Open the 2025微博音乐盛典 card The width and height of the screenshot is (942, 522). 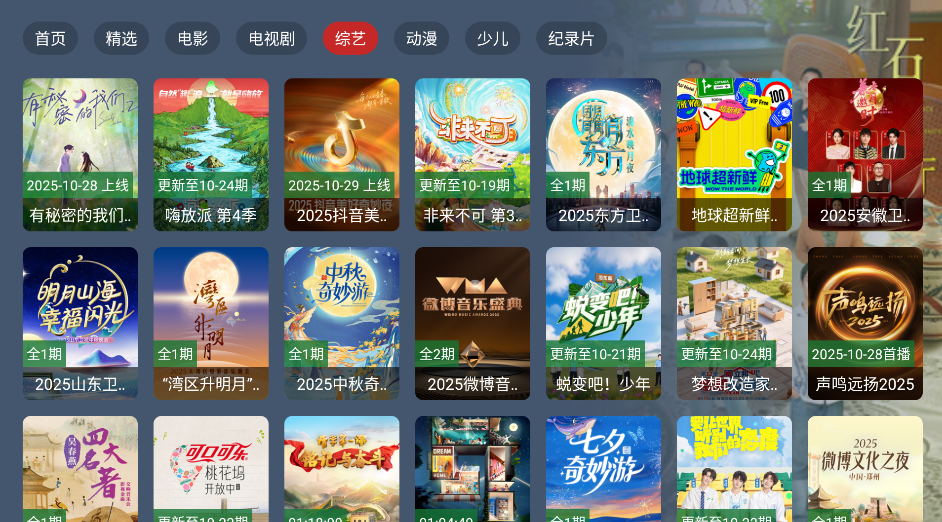(x=473, y=323)
